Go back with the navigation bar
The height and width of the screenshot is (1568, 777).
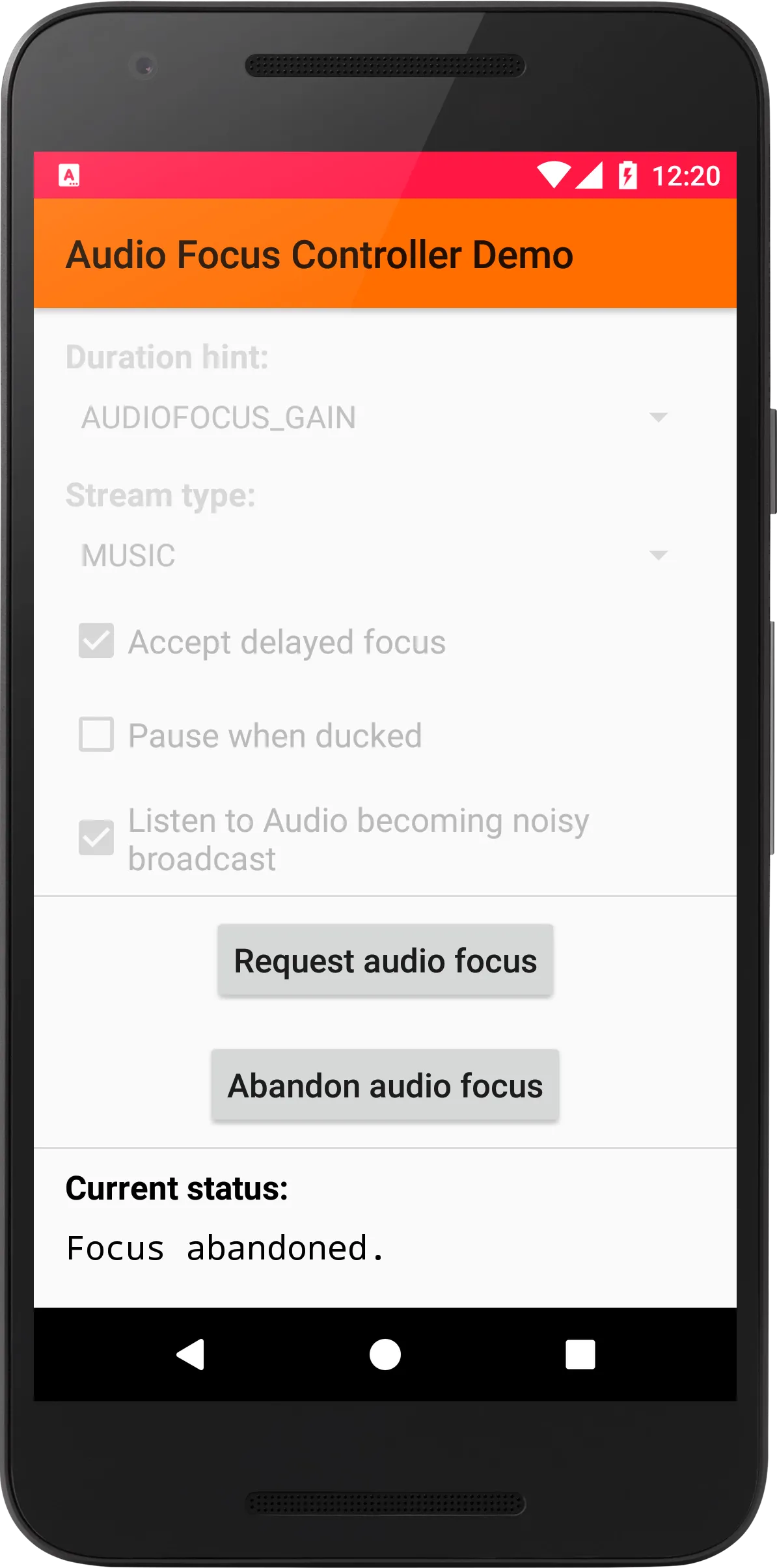click(x=191, y=1355)
